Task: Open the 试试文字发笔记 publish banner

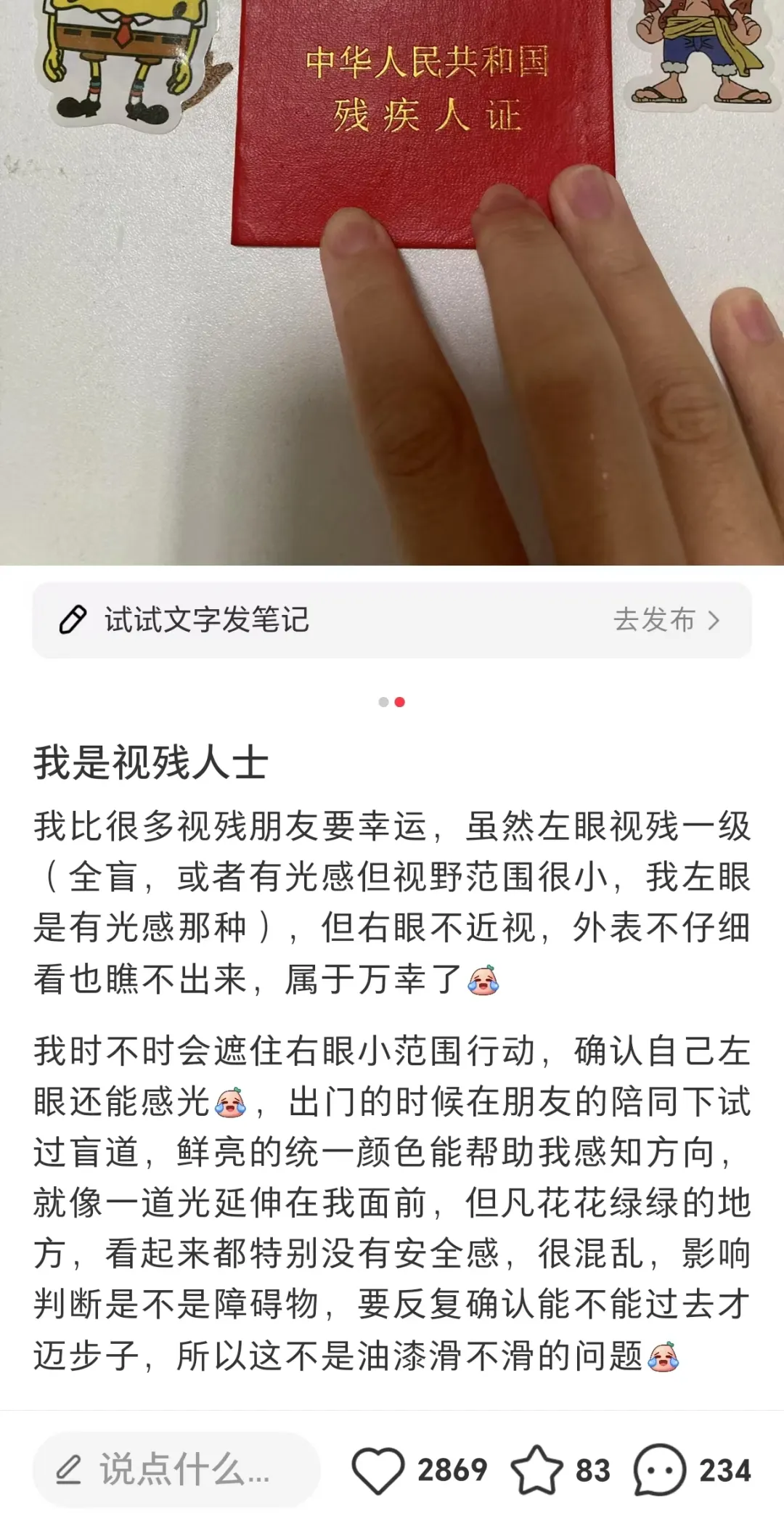Action: (392, 620)
